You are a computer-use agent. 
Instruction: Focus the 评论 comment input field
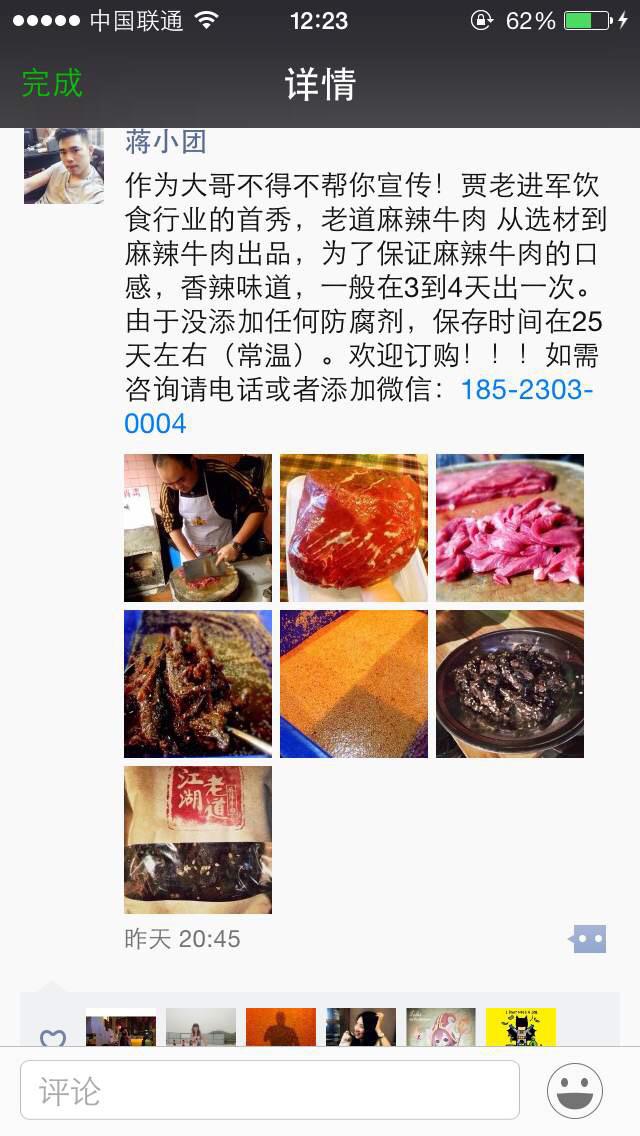[x=270, y=1090]
